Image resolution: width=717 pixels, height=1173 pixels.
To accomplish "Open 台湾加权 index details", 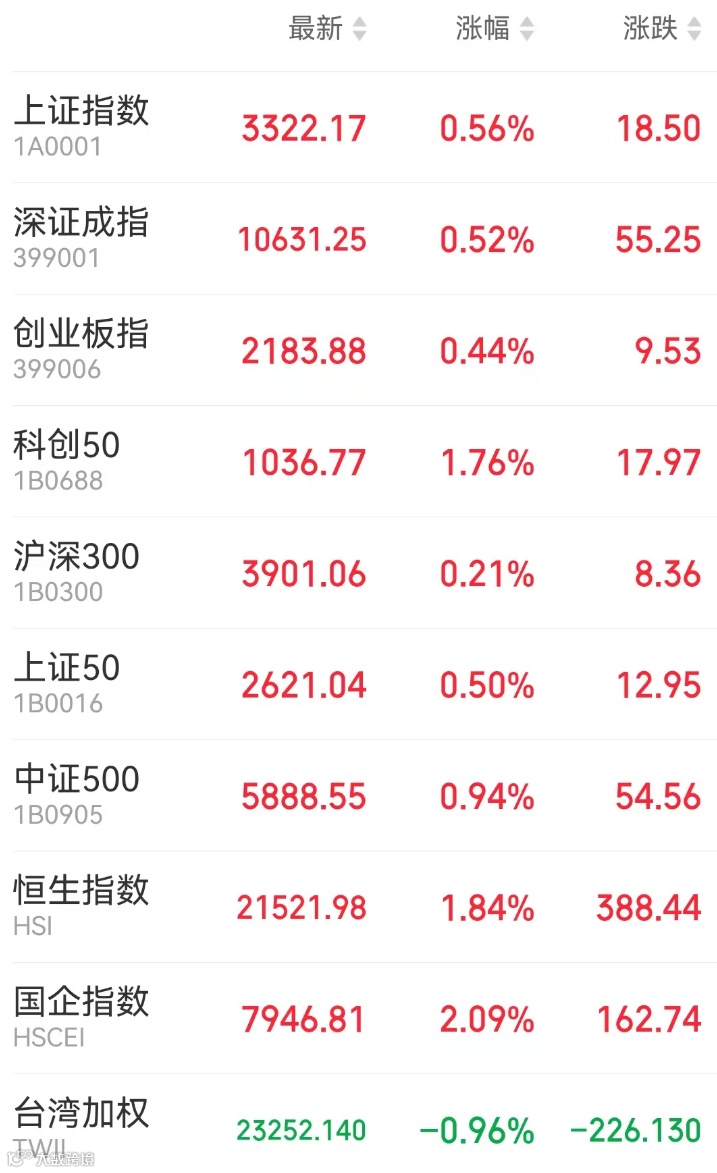I will [x=358, y=1124].
